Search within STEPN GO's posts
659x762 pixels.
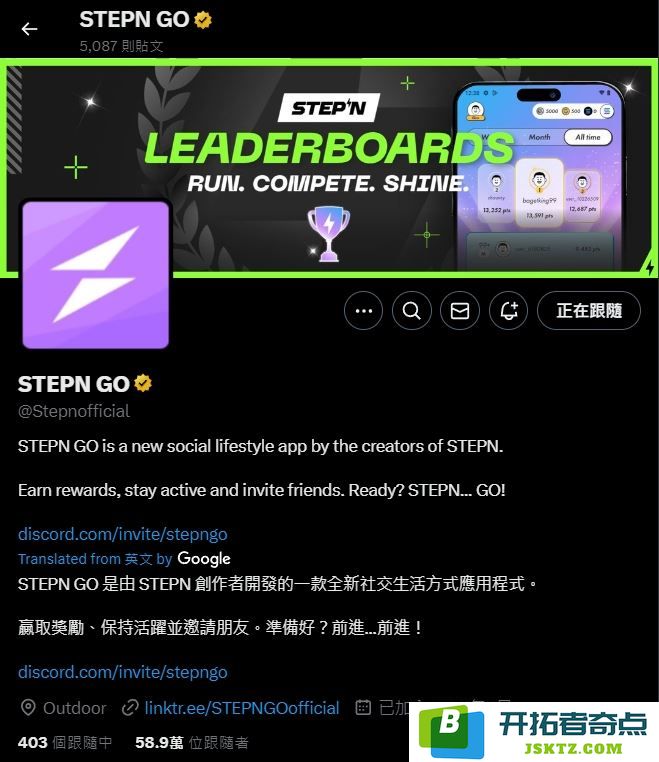(x=411, y=311)
